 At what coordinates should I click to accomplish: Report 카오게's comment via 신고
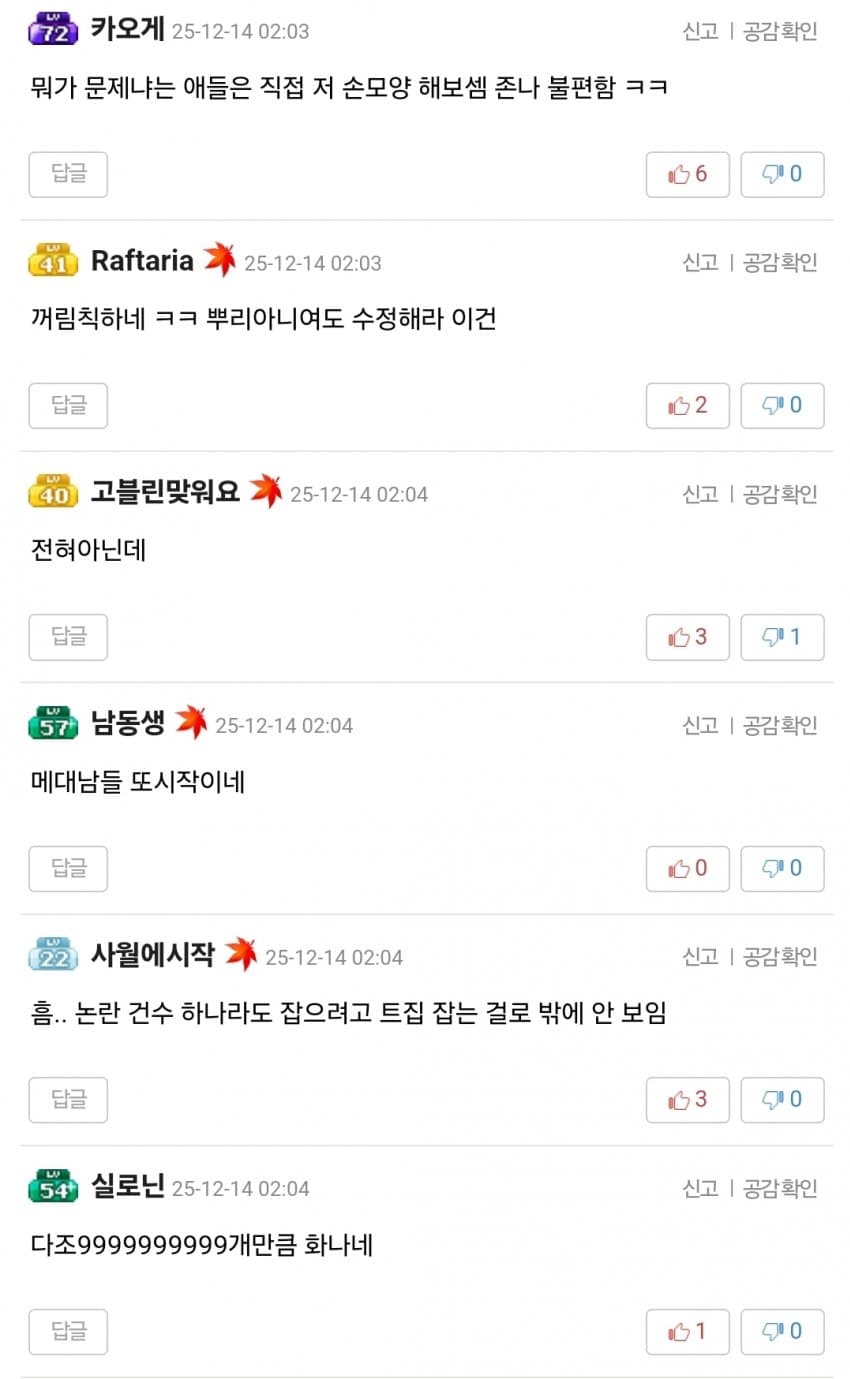[x=700, y=31]
